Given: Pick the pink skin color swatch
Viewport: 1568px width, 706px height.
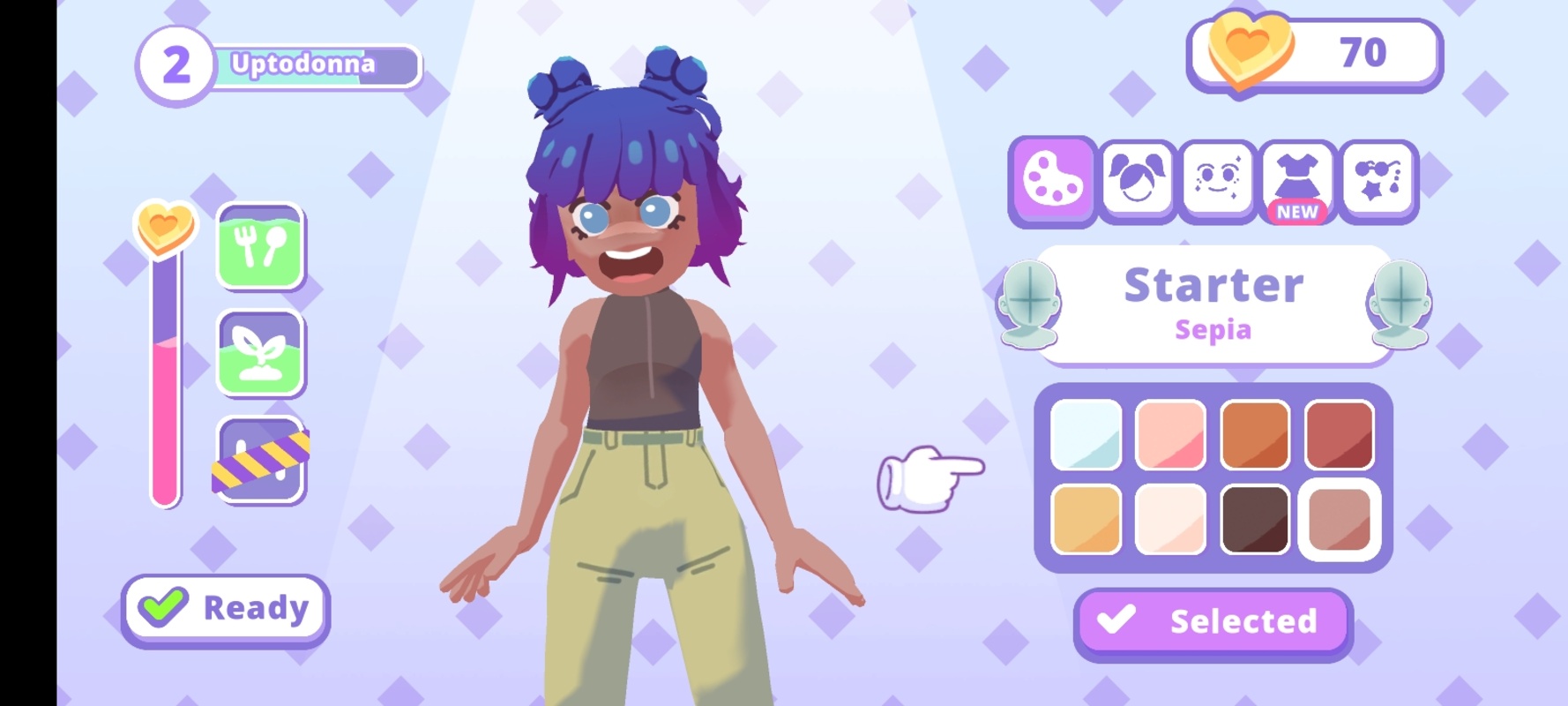Looking at the screenshot, I should tap(1170, 434).
